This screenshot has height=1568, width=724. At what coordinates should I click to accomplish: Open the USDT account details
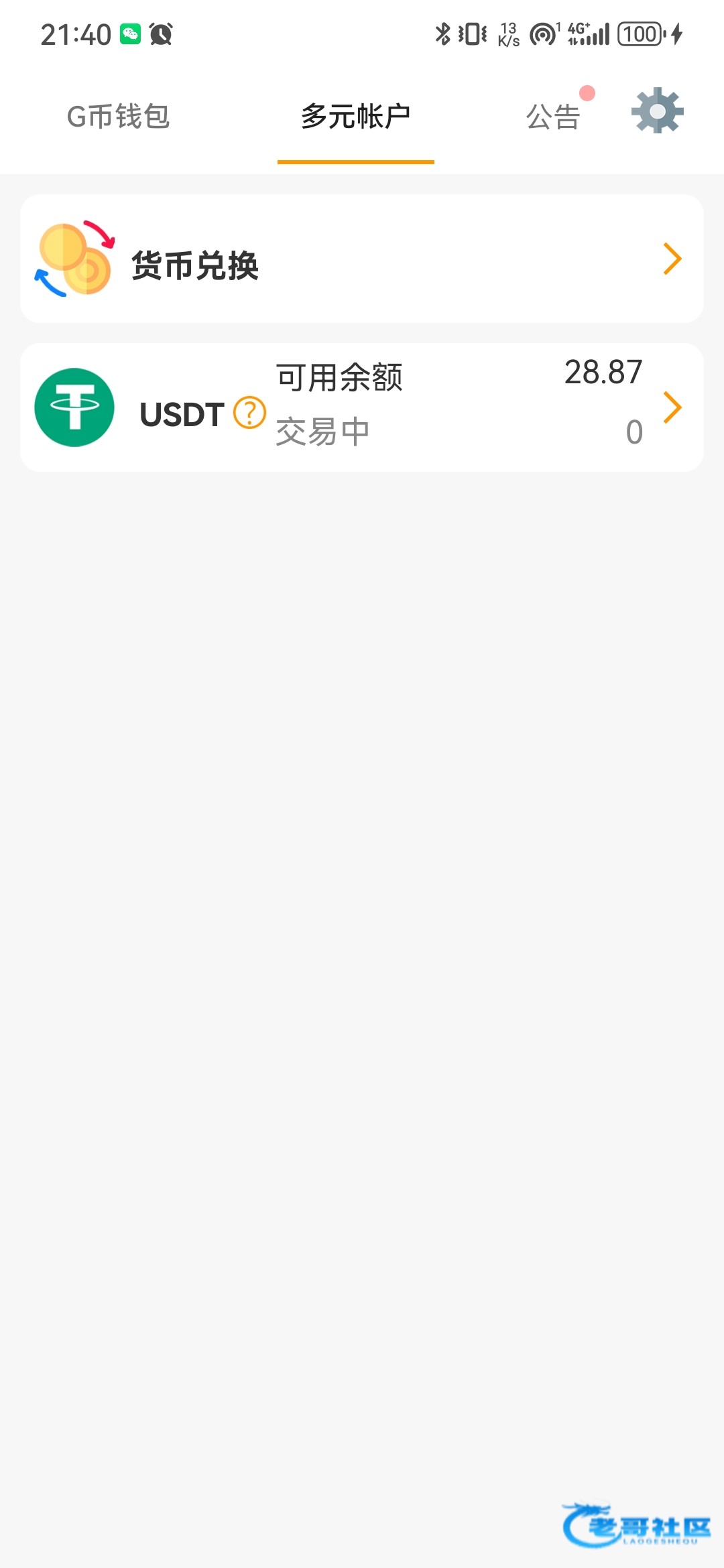tap(672, 407)
